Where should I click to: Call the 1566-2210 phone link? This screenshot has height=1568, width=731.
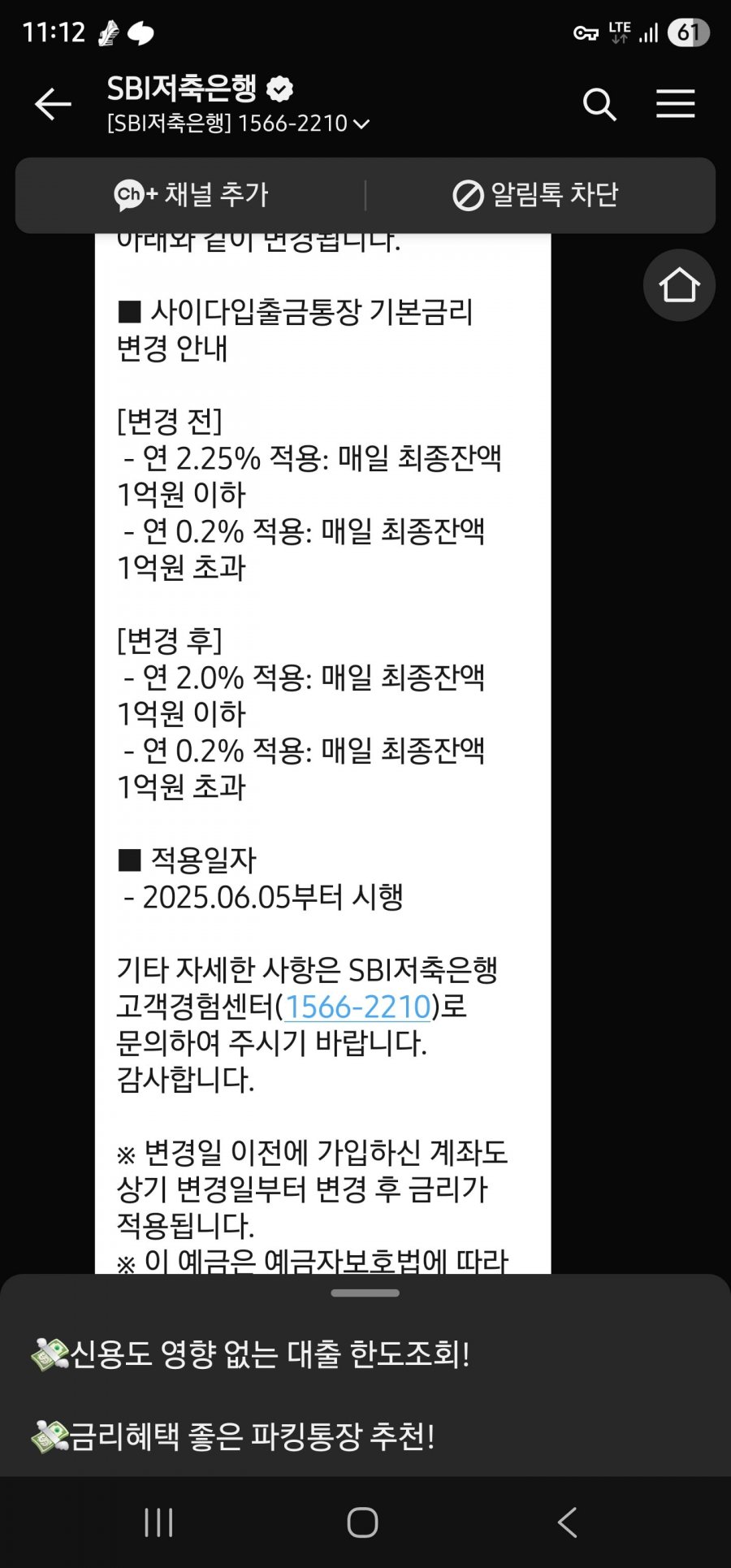tap(357, 1007)
